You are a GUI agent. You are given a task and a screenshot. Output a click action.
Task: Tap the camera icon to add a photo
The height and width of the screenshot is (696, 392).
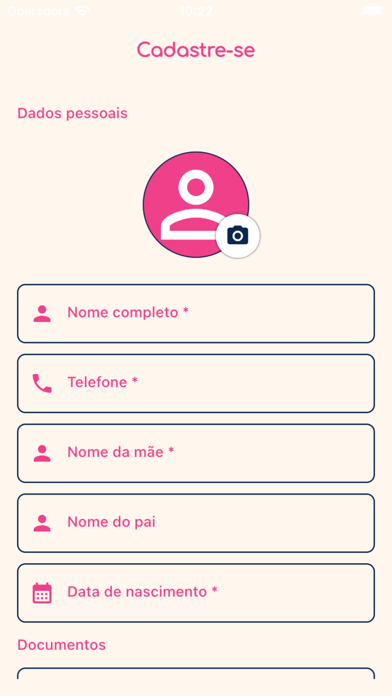(238, 236)
